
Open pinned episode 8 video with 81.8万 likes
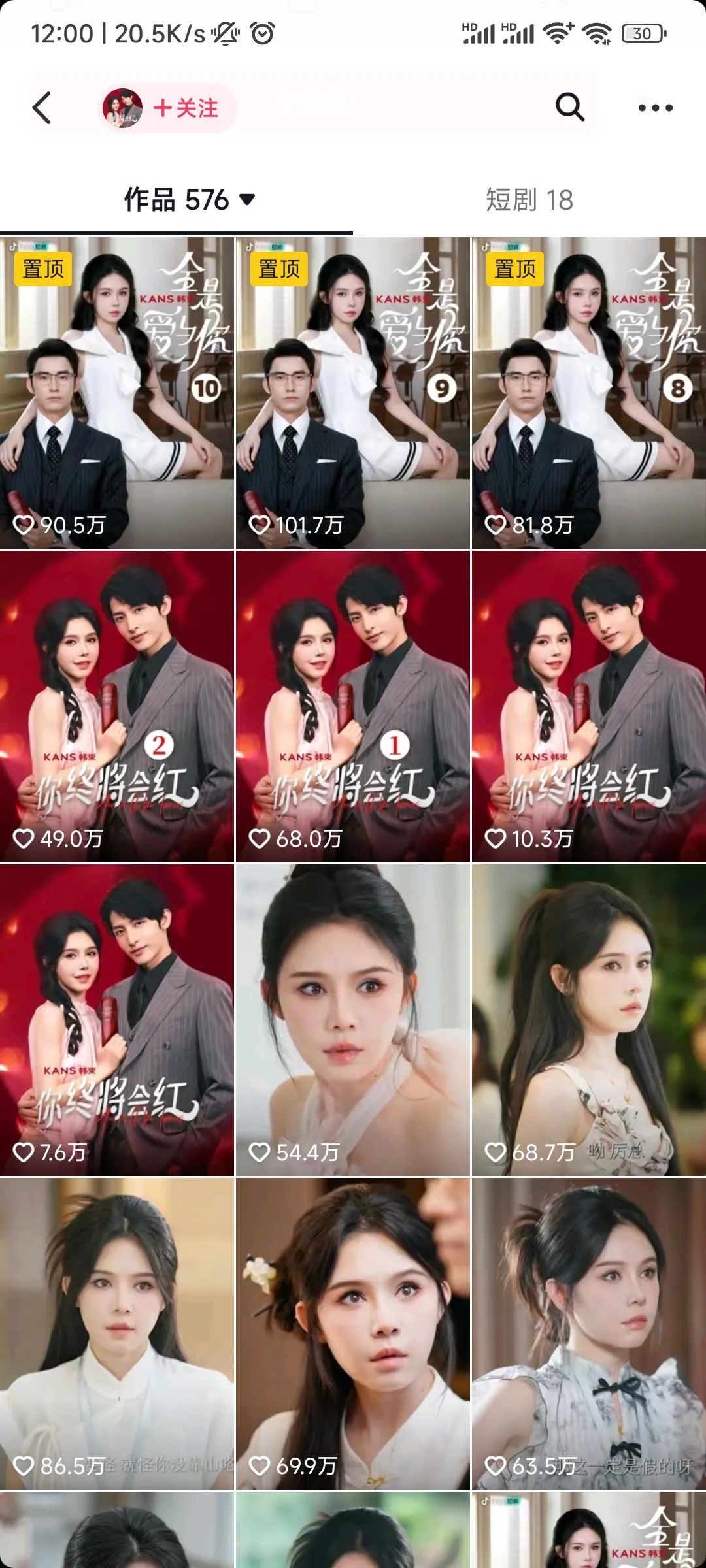(588, 392)
